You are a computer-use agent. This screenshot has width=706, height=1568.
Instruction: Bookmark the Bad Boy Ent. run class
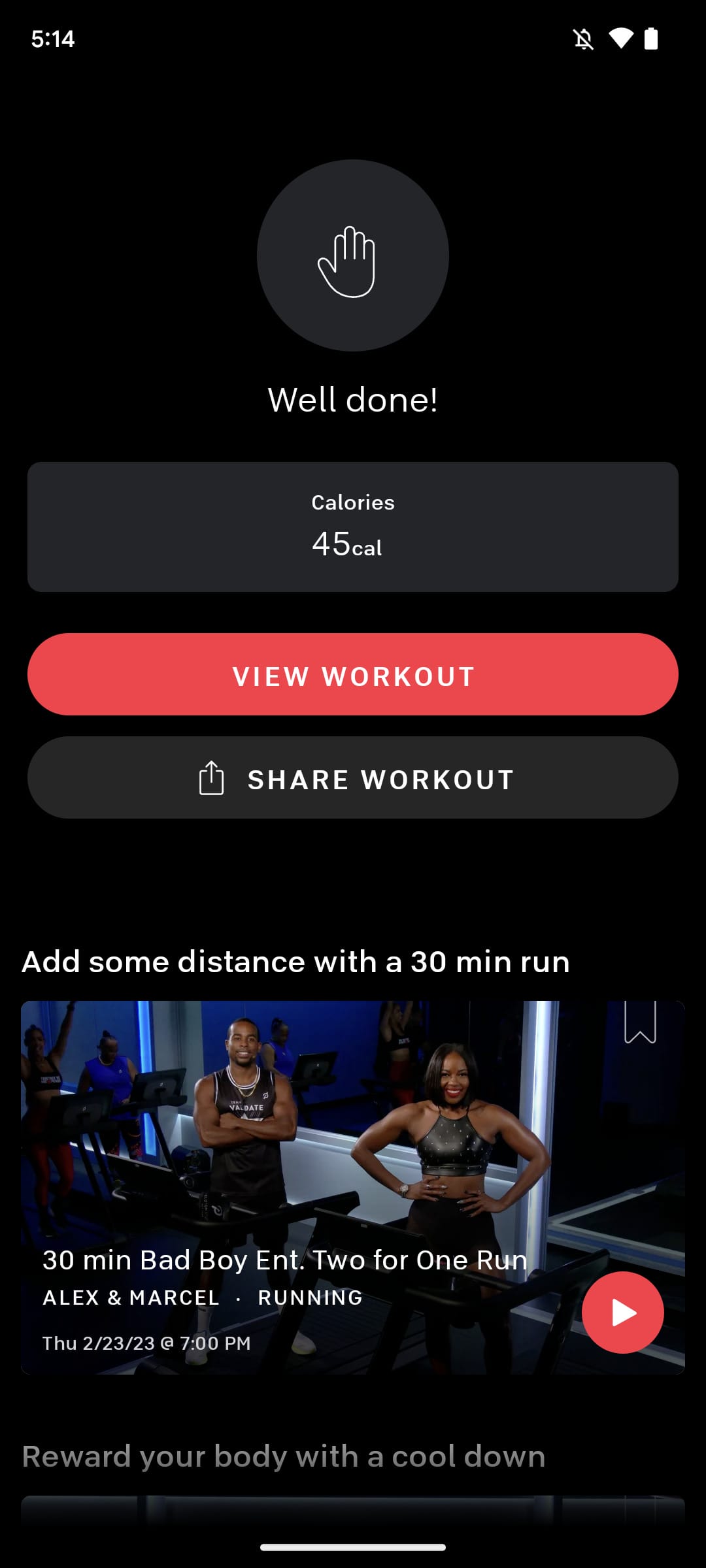coord(640,1022)
